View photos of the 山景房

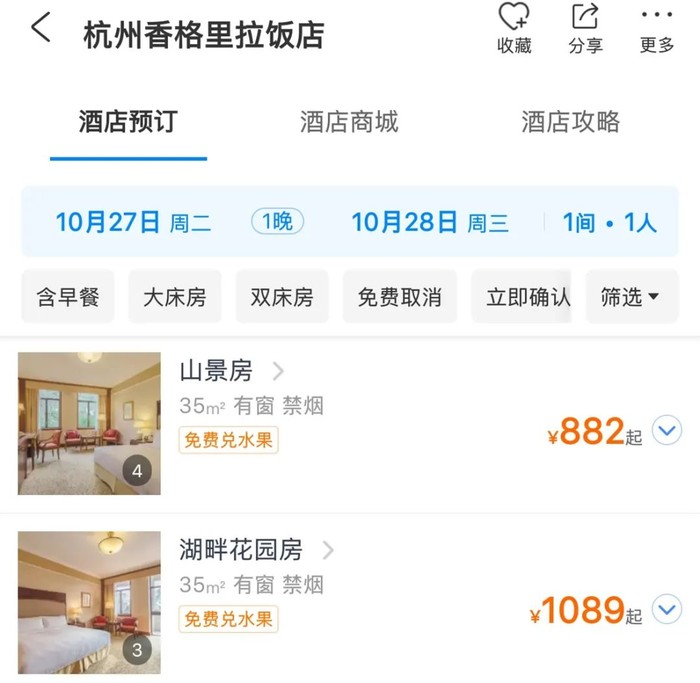click(x=89, y=423)
